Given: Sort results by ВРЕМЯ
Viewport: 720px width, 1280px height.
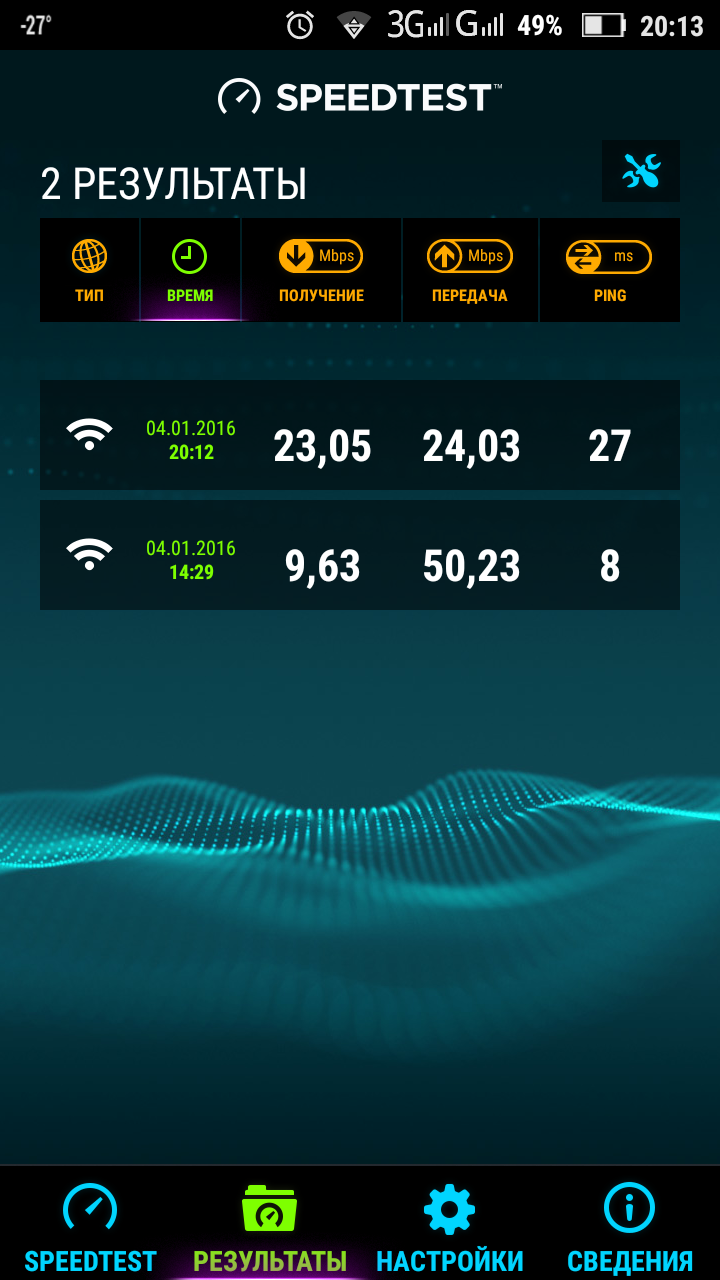Looking at the screenshot, I should [x=190, y=270].
